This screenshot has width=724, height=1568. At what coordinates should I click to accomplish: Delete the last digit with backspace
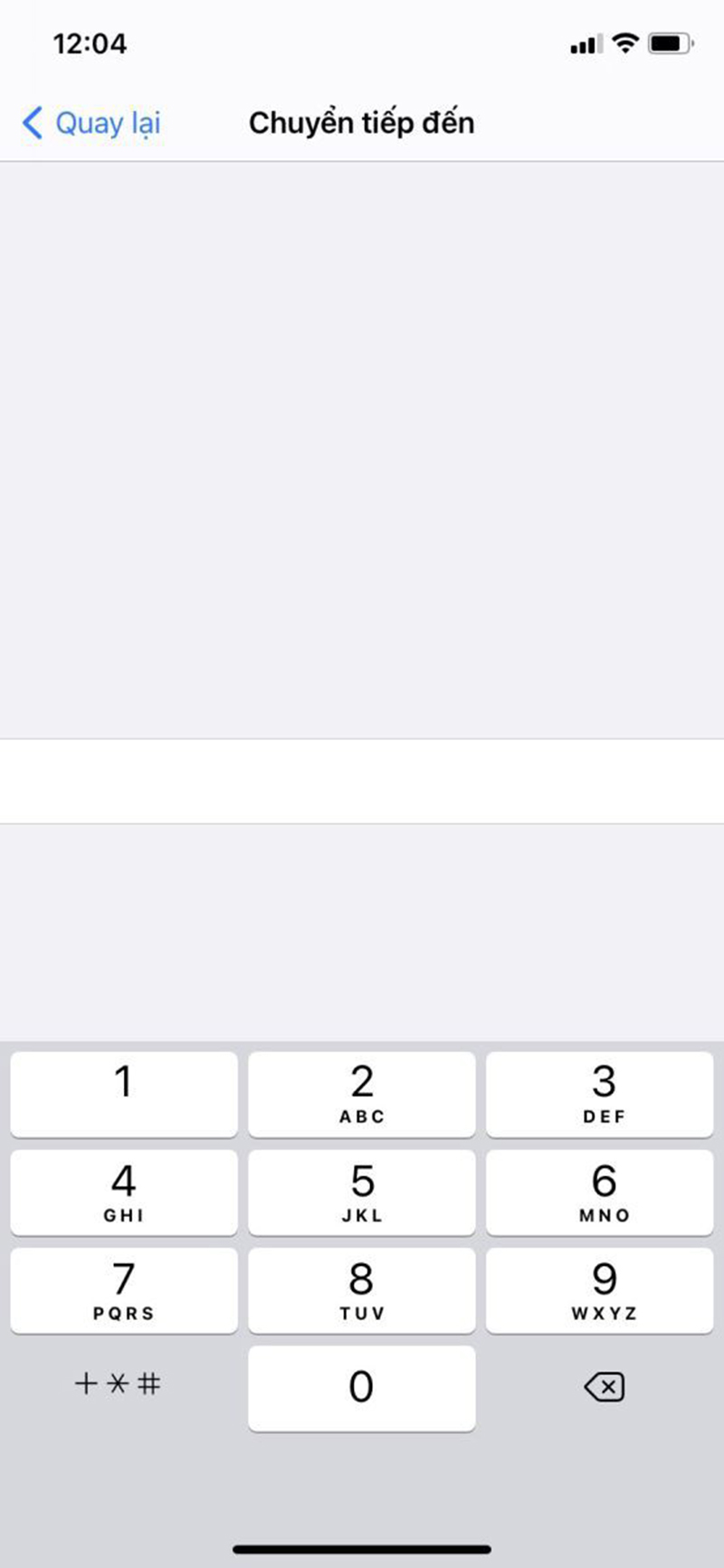point(605,1386)
